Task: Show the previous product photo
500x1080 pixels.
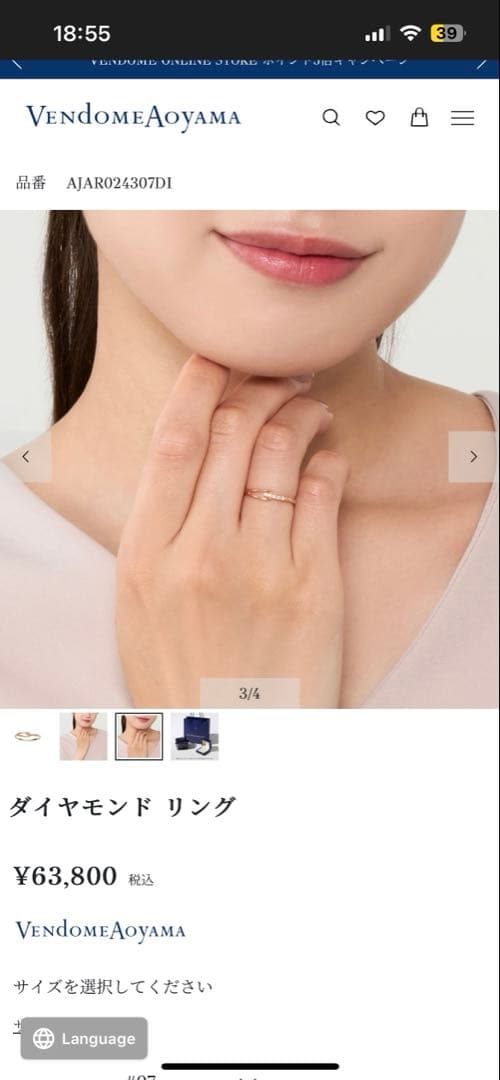Action: (26, 456)
